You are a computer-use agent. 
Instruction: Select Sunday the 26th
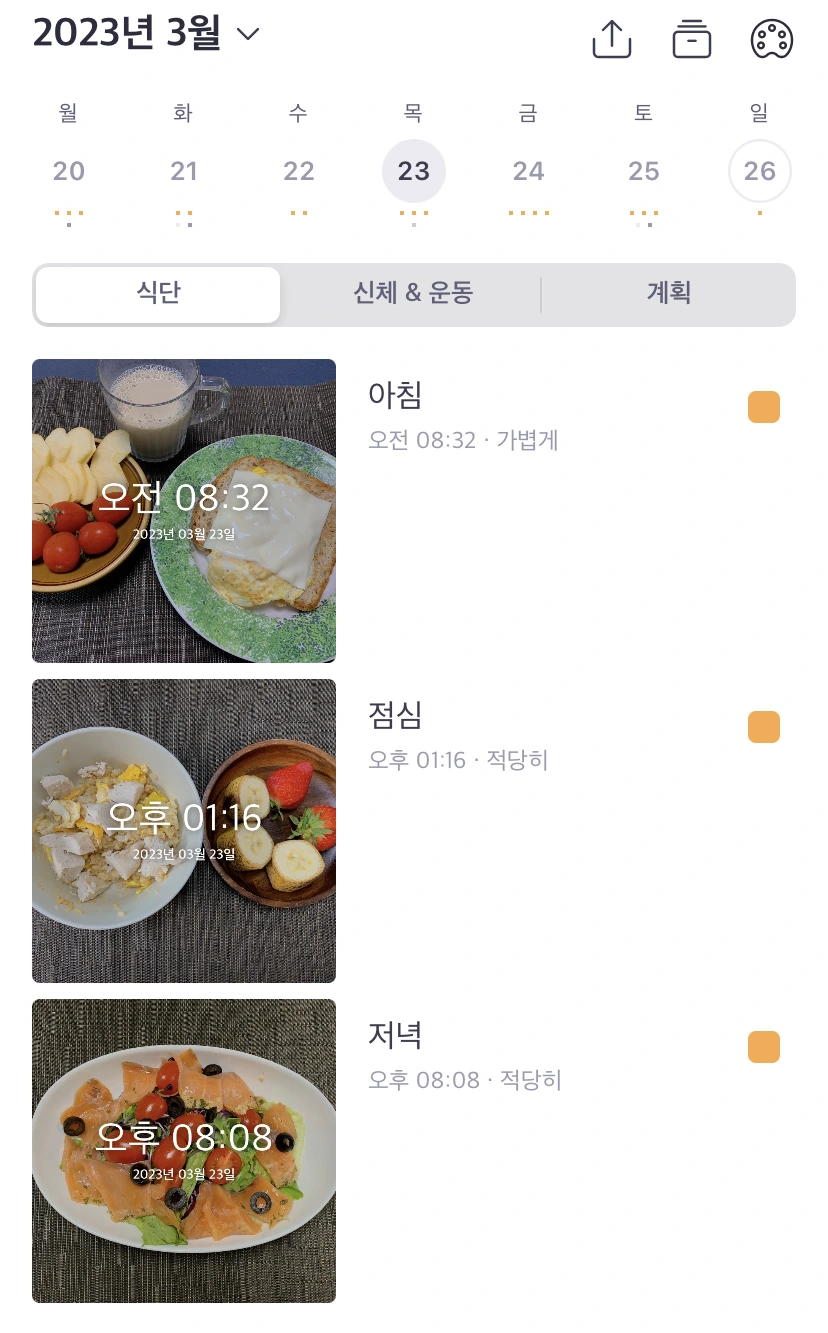pos(759,171)
